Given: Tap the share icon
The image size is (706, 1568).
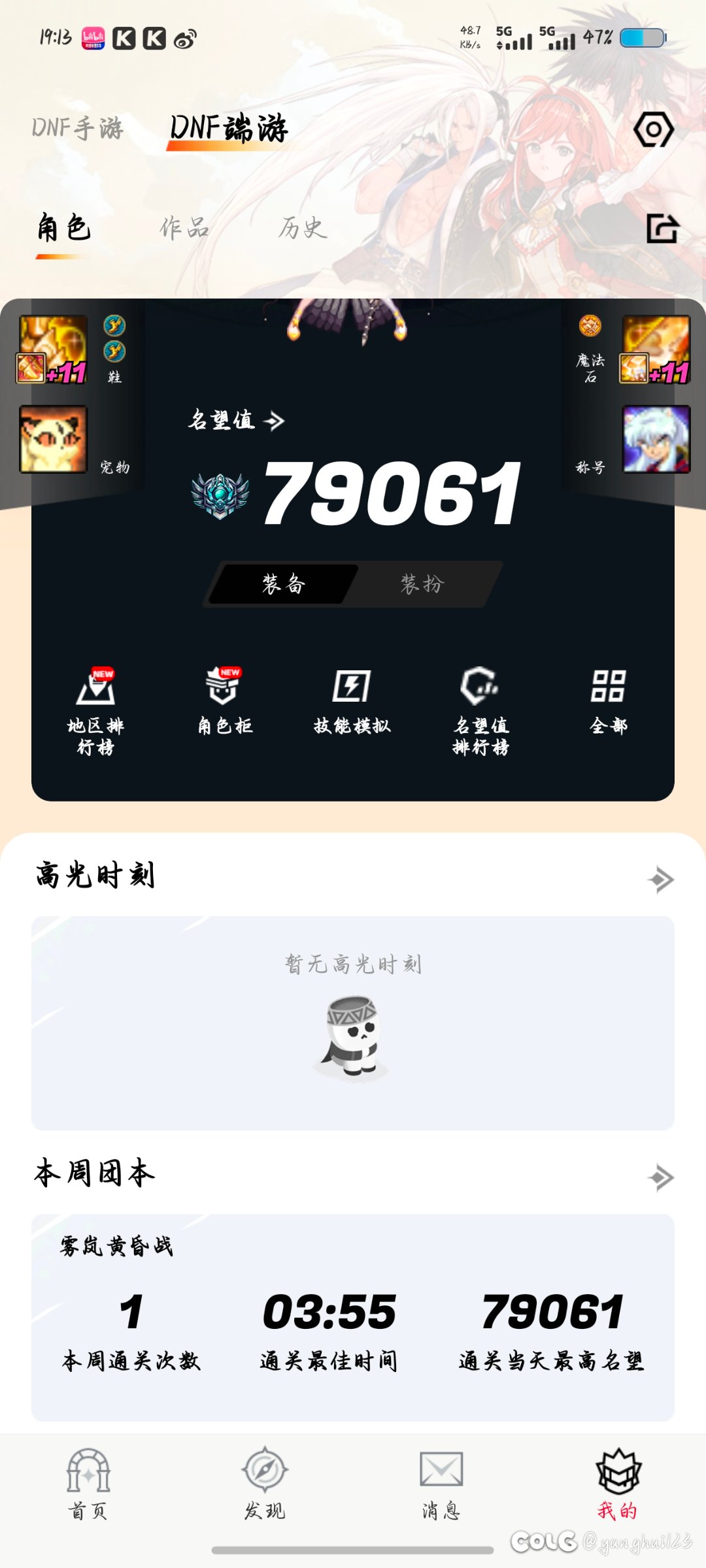Looking at the screenshot, I should (x=662, y=229).
